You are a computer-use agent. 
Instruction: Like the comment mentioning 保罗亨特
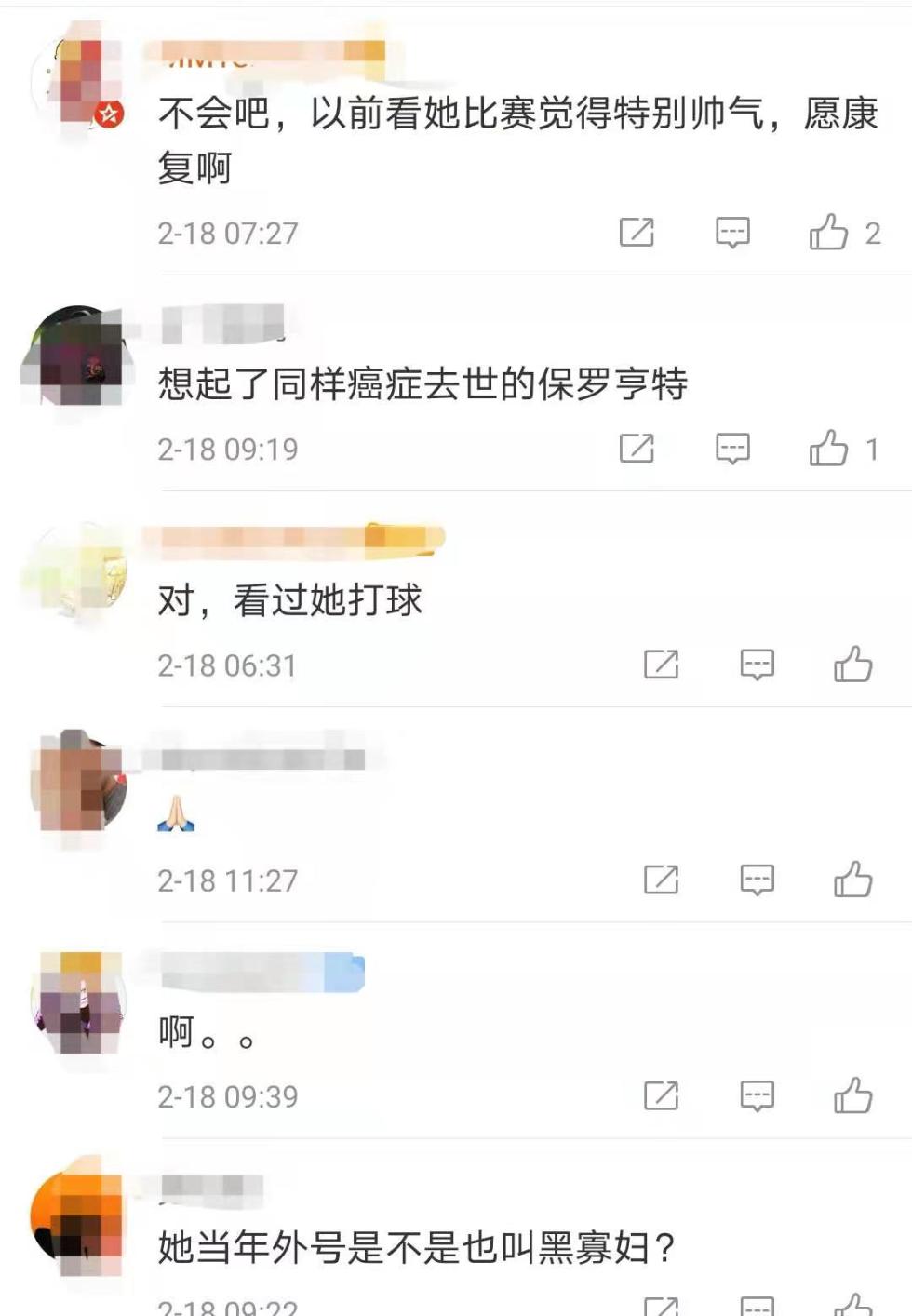tap(828, 449)
